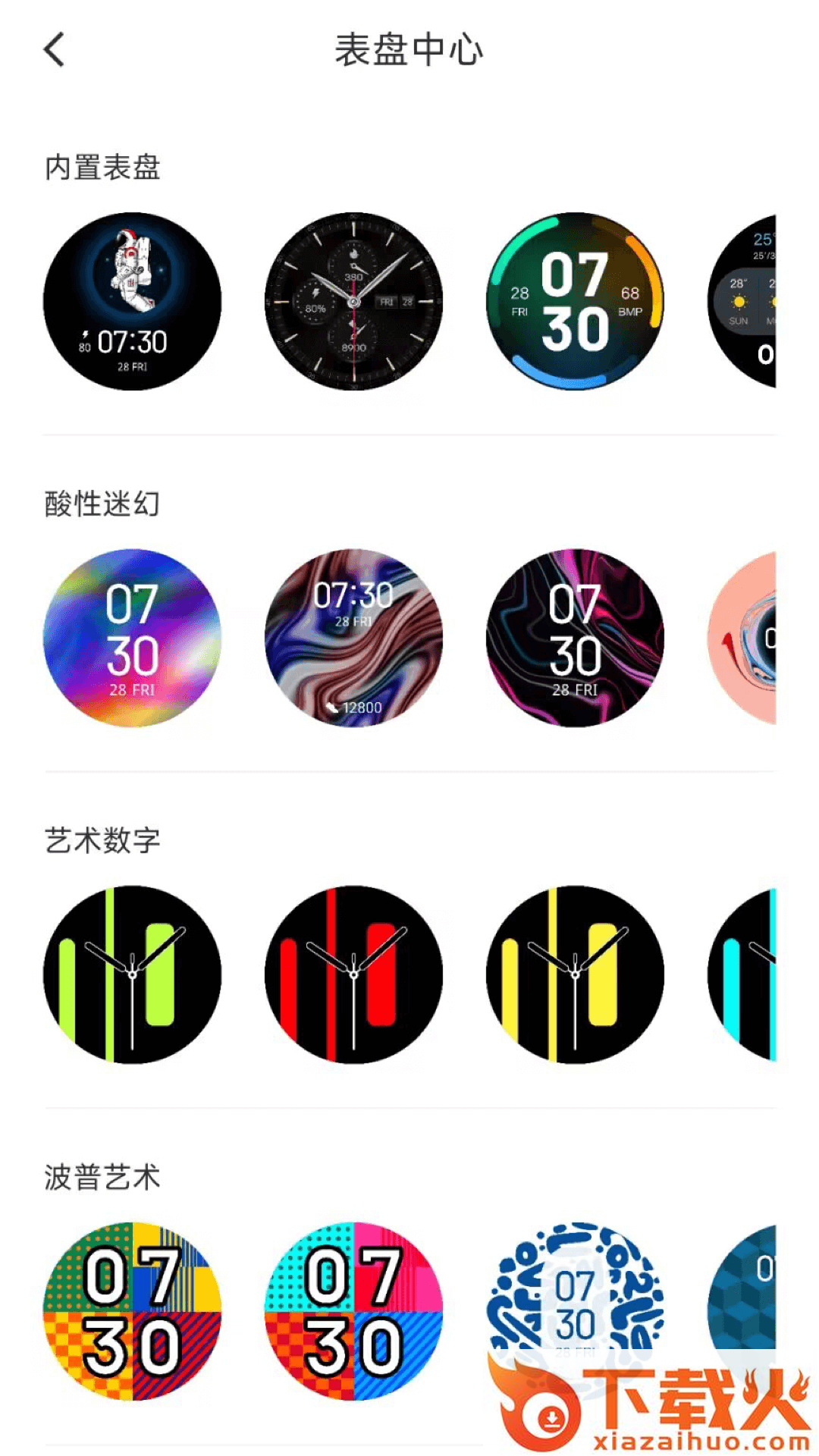Image resolution: width=819 pixels, height=1456 pixels.
Task: Open the marble swirl face showing 12800 steps
Action: 353,638
